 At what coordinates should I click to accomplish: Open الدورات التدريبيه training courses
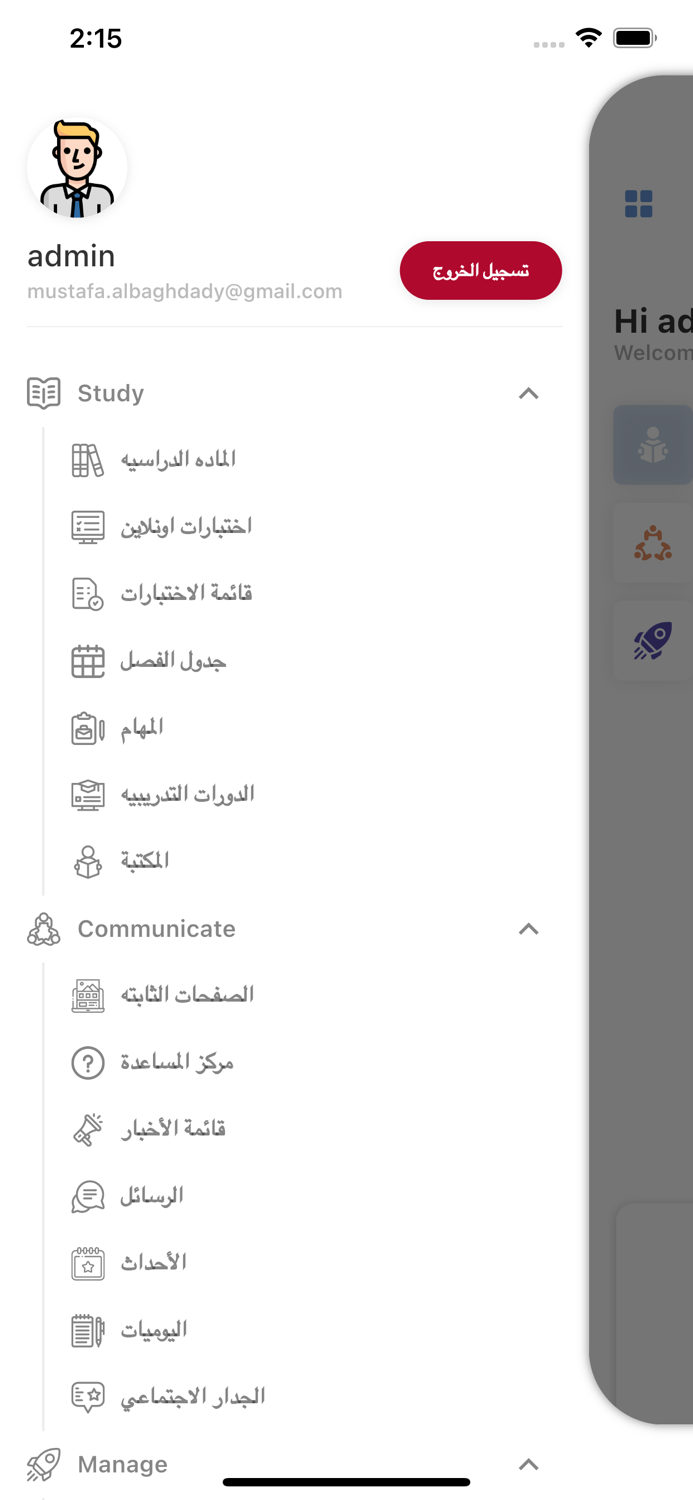pos(187,795)
